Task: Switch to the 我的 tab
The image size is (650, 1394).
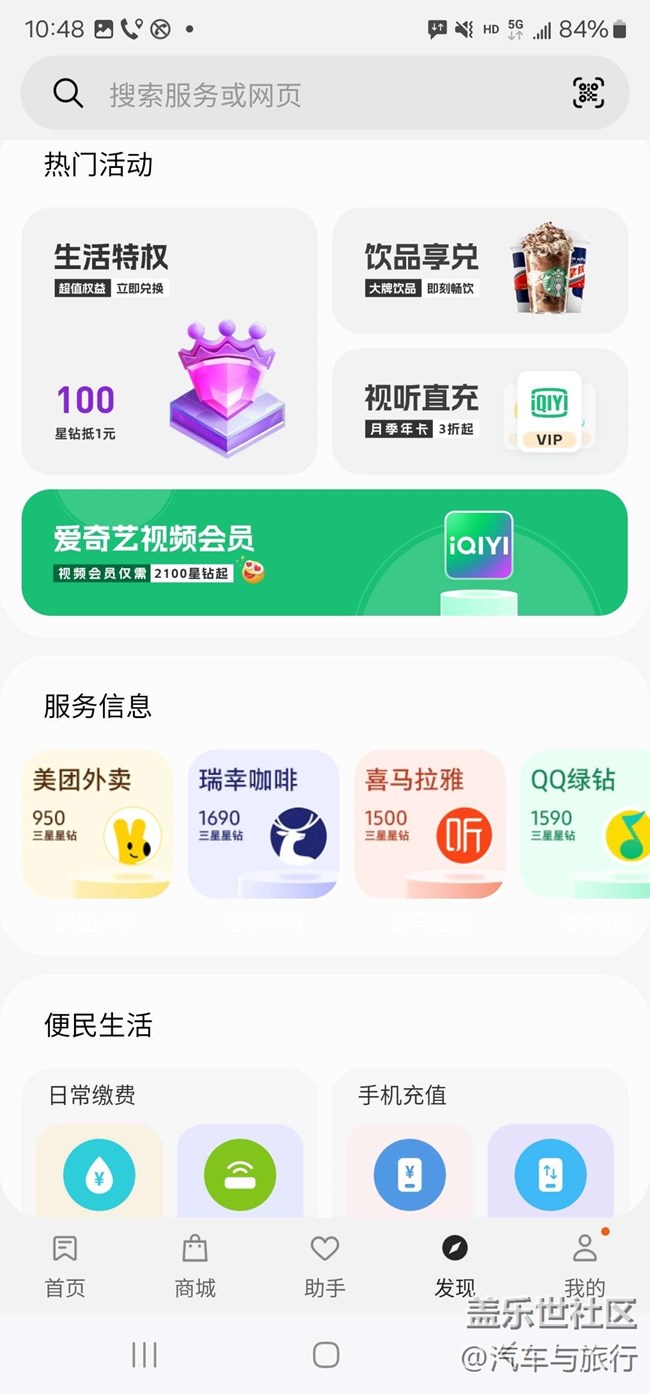Action: tap(584, 1265)
